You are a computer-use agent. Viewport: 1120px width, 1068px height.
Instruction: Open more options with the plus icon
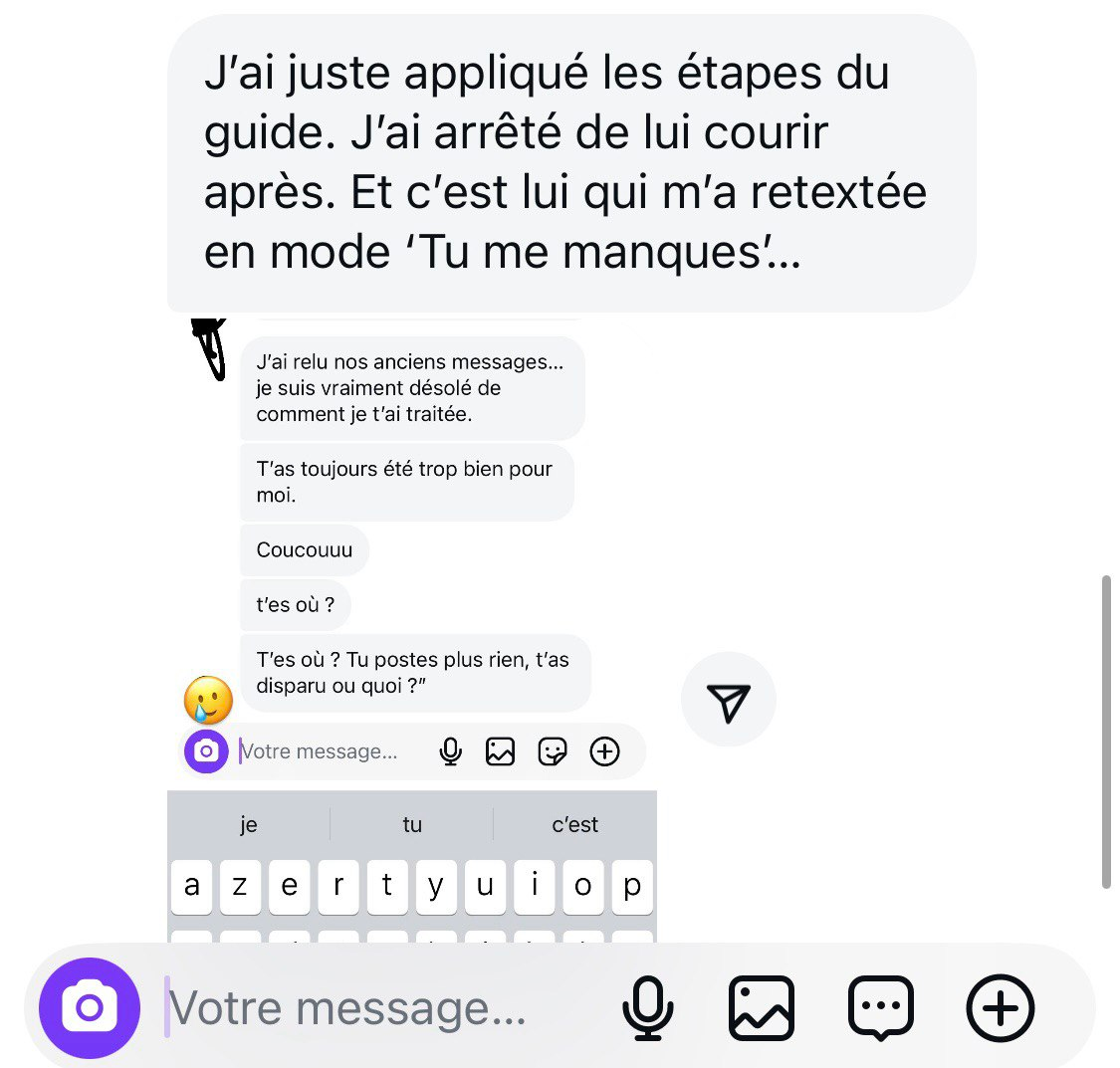[1001, 1008]
